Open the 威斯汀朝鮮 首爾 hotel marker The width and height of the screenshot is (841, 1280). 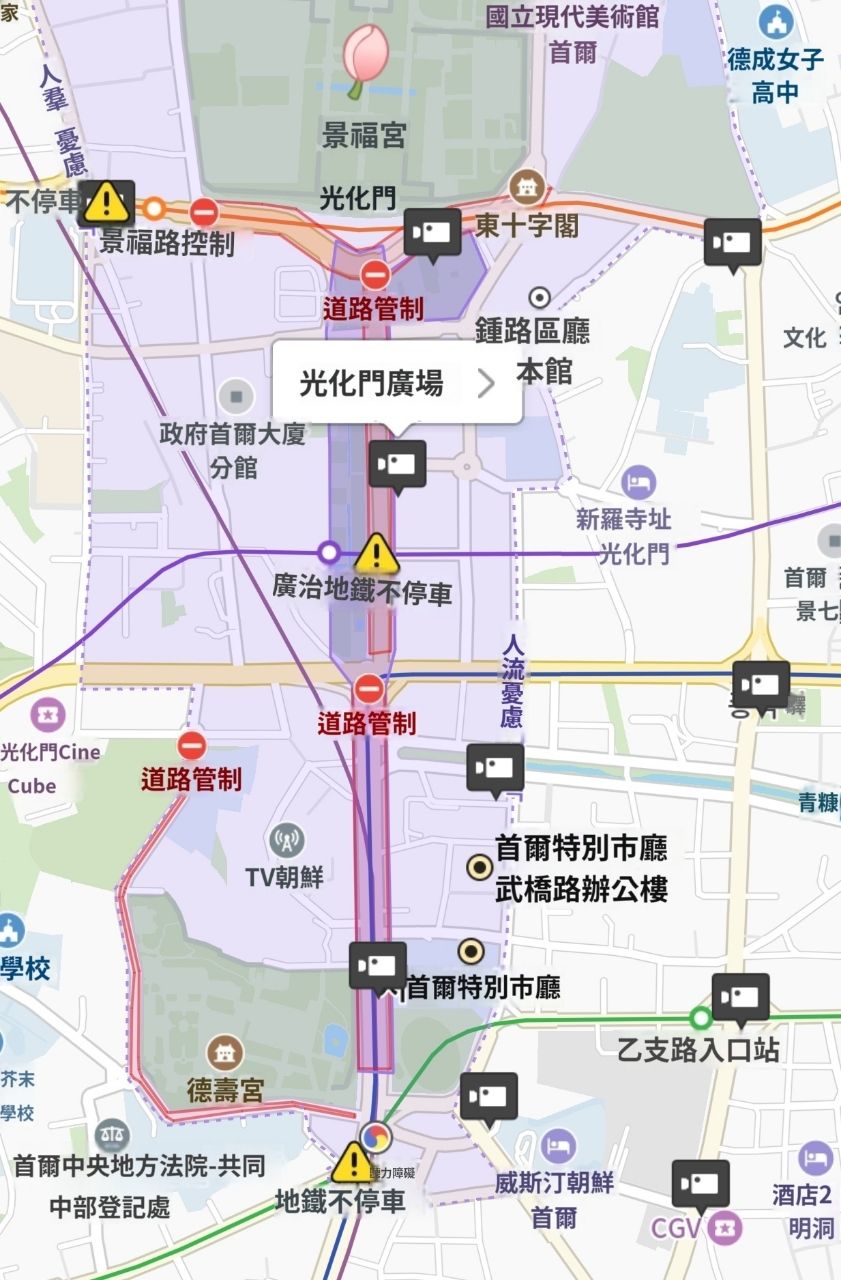tap(559, 1145)
